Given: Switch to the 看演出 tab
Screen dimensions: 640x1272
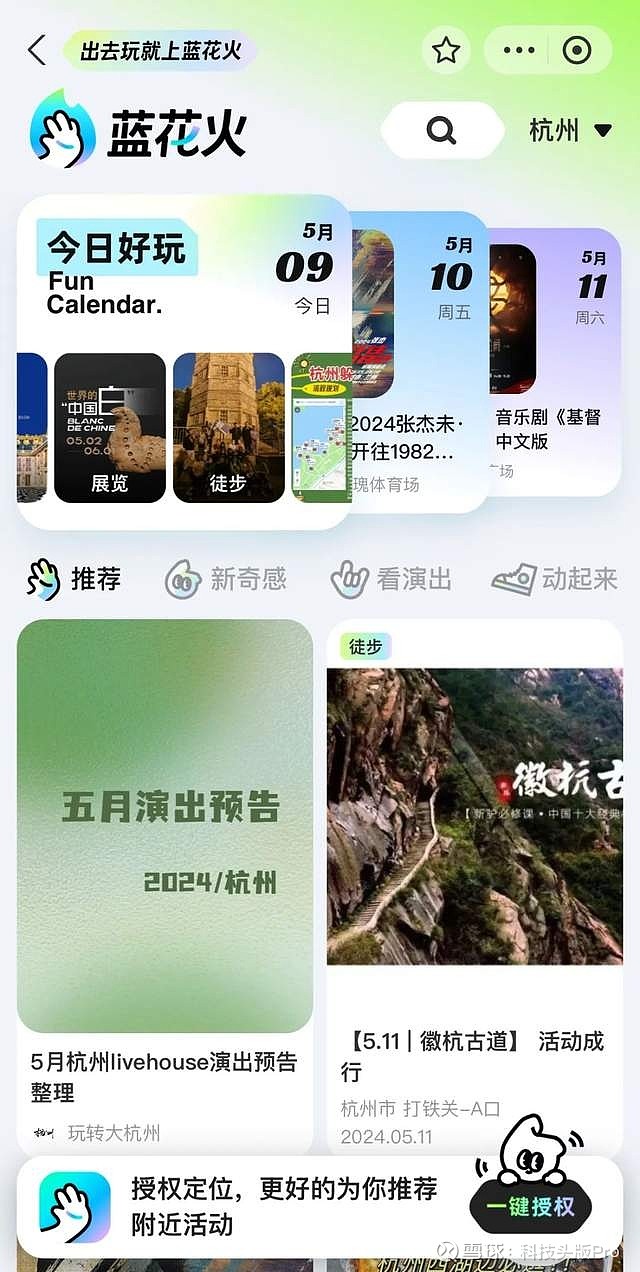Looking at the screenshot, I should pyautogui.click(x=391, y=578).
